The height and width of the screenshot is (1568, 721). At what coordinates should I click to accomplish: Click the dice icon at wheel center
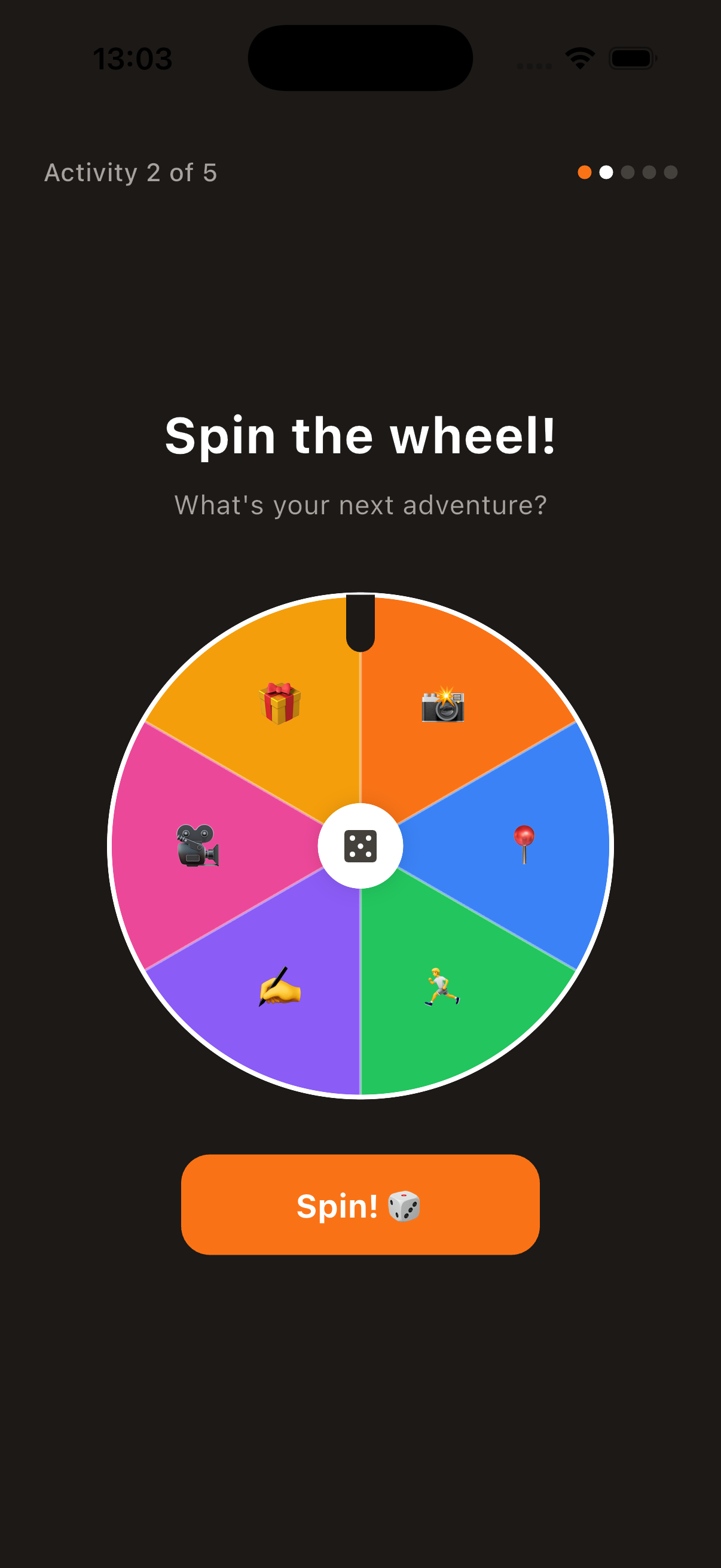click(x=360, y=846)
